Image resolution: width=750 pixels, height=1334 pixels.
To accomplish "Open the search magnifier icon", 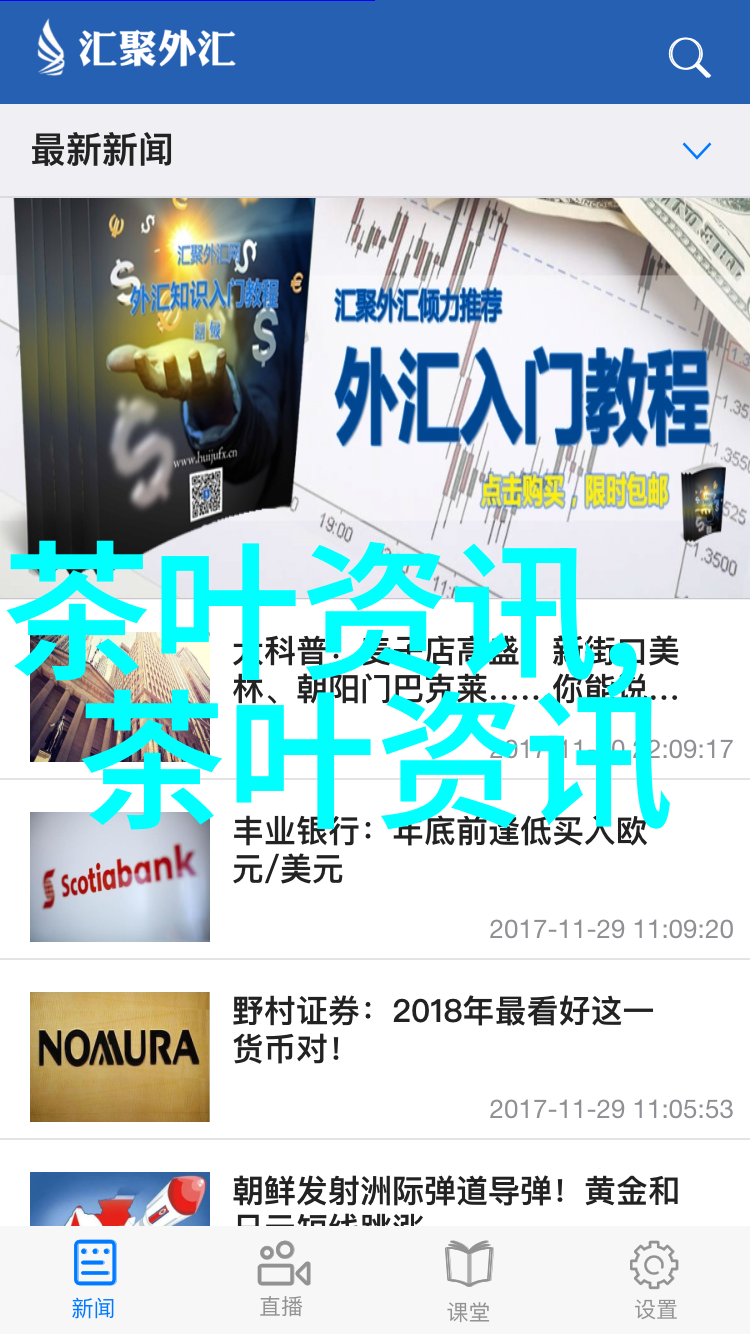I will (x=689, y=58).
